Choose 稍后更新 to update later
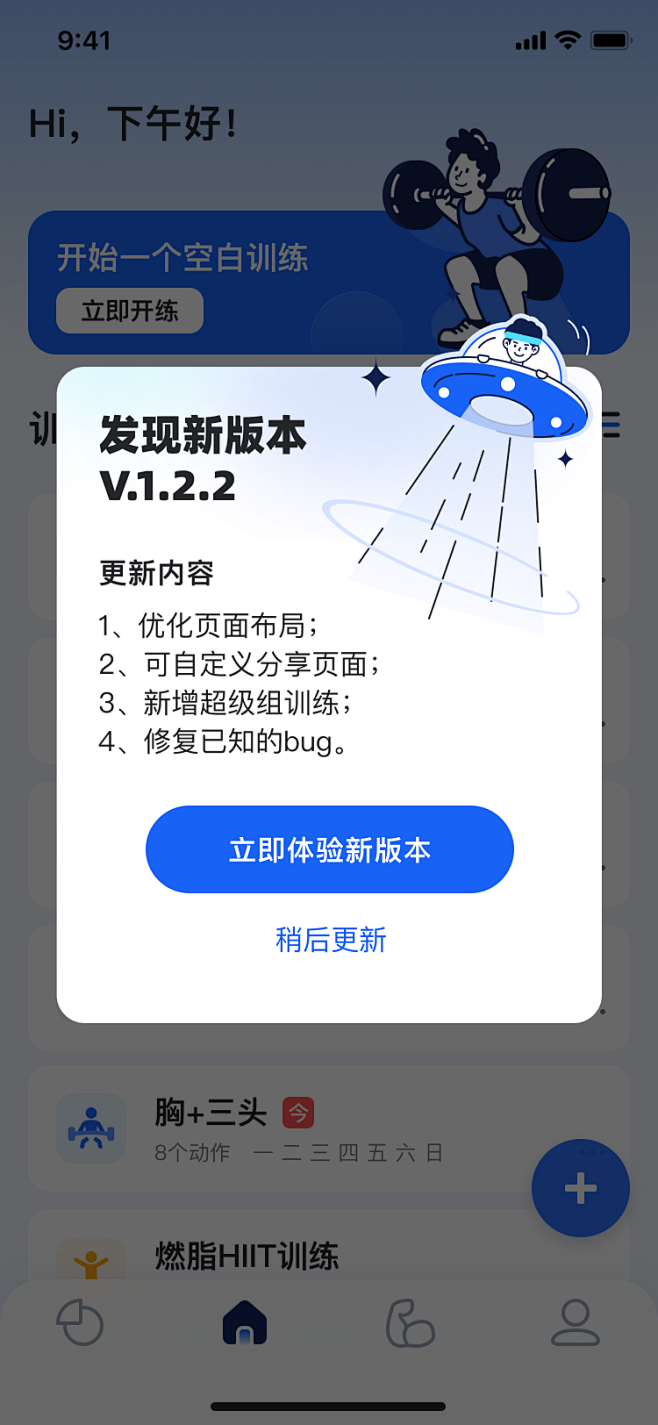 330,940
